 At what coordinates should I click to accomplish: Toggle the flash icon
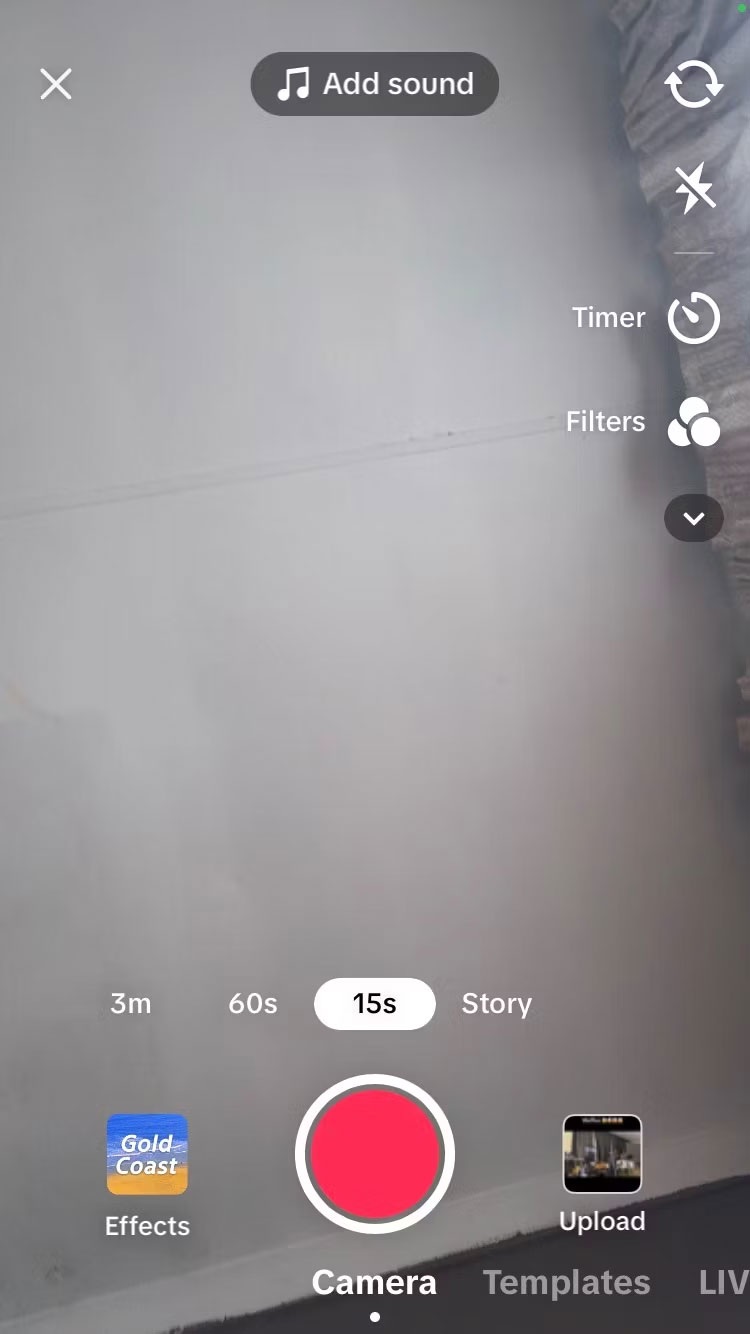pyautogui.click(x=694, y=188)
